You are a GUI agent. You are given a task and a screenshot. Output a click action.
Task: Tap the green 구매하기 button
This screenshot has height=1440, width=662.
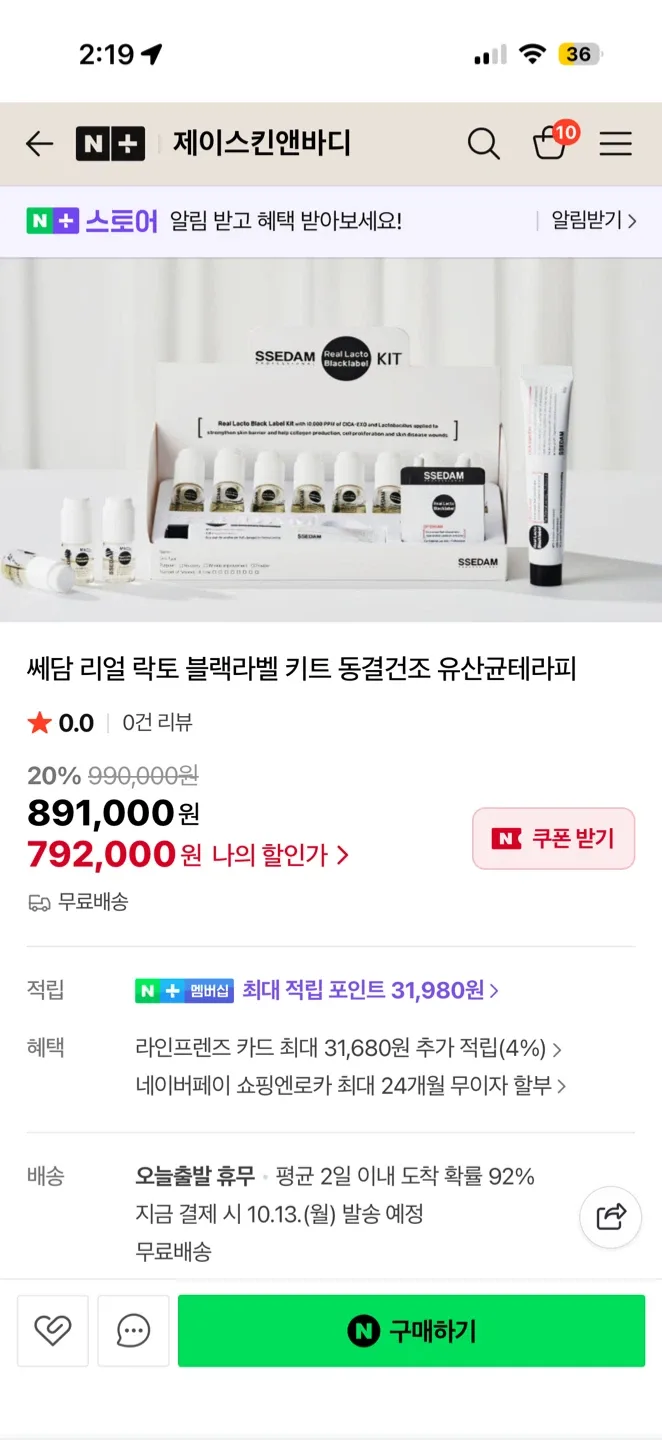click(411, 1330)
